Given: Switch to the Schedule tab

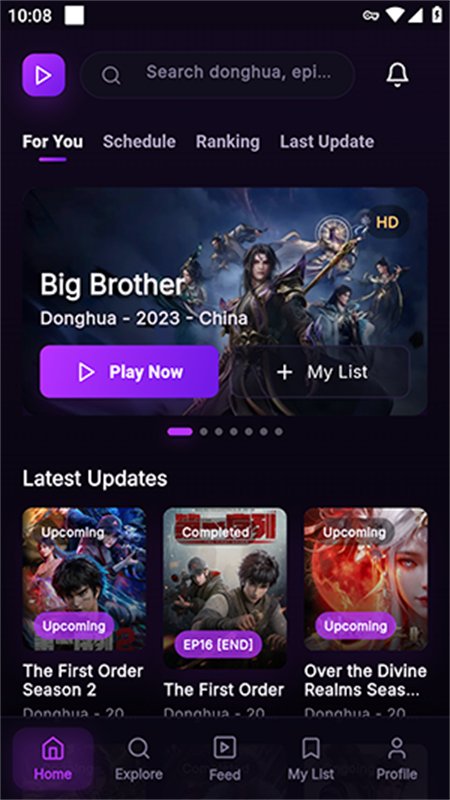Looking at the screenshot, I should click(139, 141).
